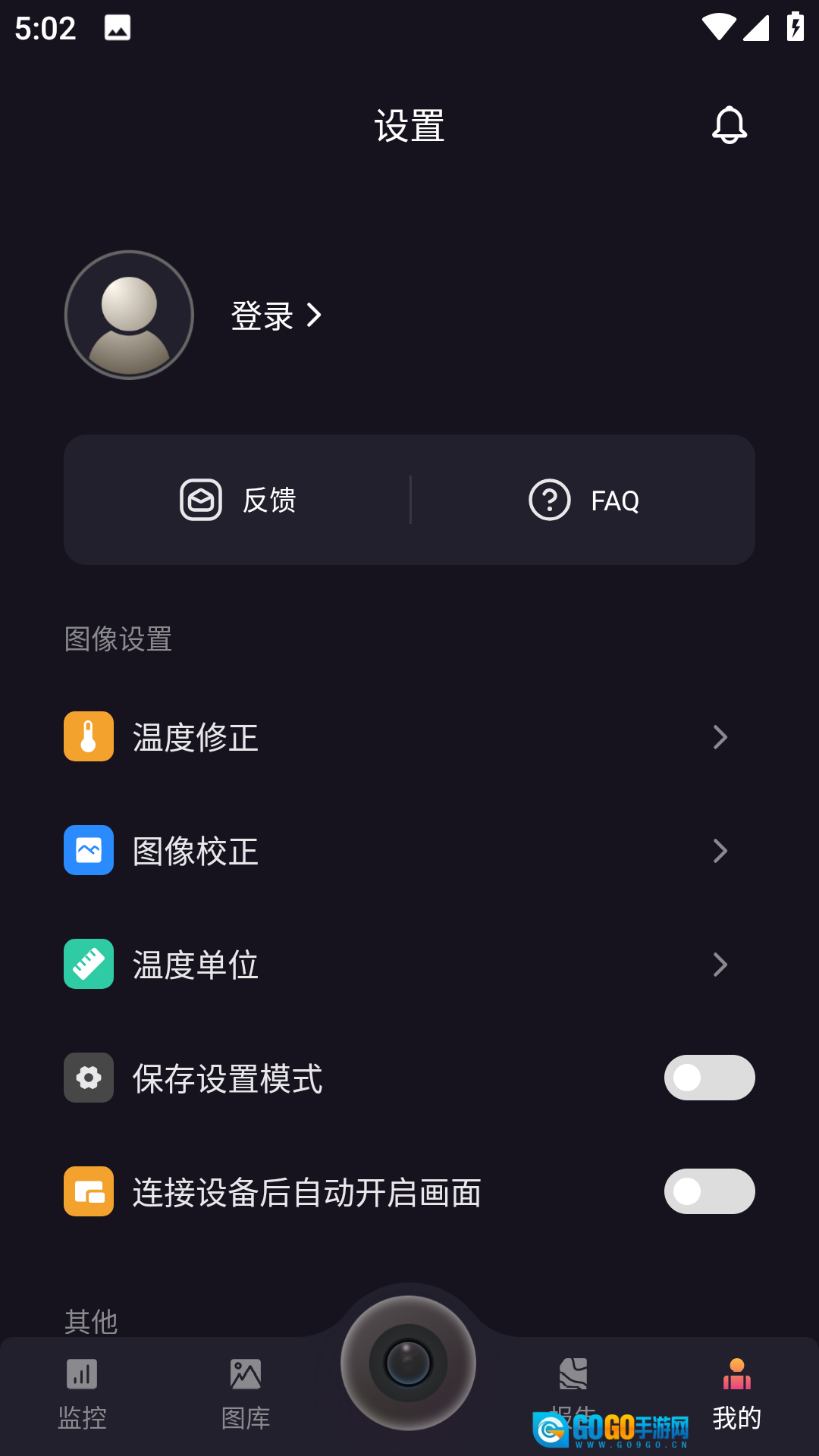Toggle 连接设备后自动开启画面 on
Image resolution: width=819 pixels, height=1456 pixels.
709,1191
